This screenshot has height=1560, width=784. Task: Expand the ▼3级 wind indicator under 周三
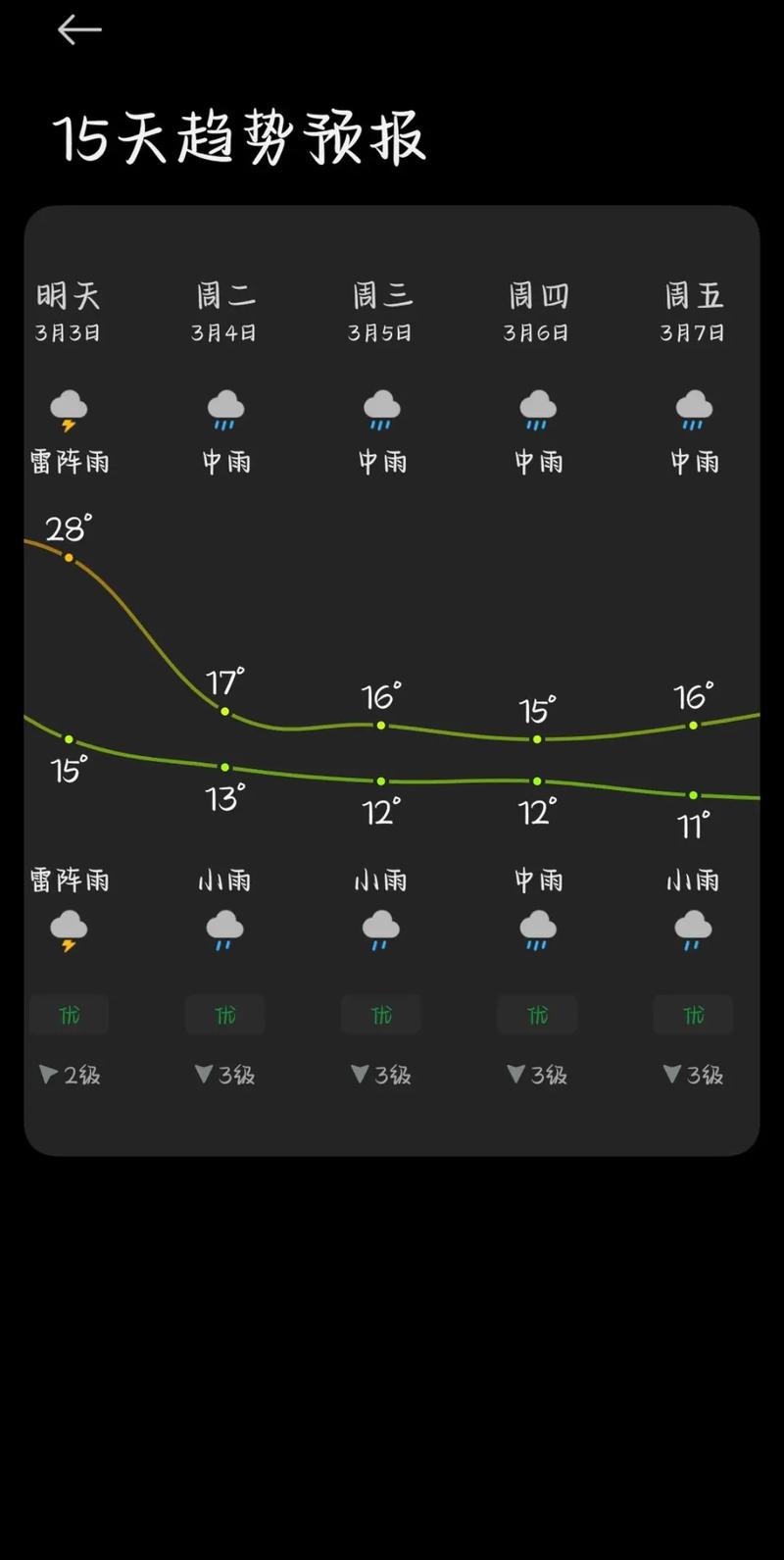coord(380,1075)
